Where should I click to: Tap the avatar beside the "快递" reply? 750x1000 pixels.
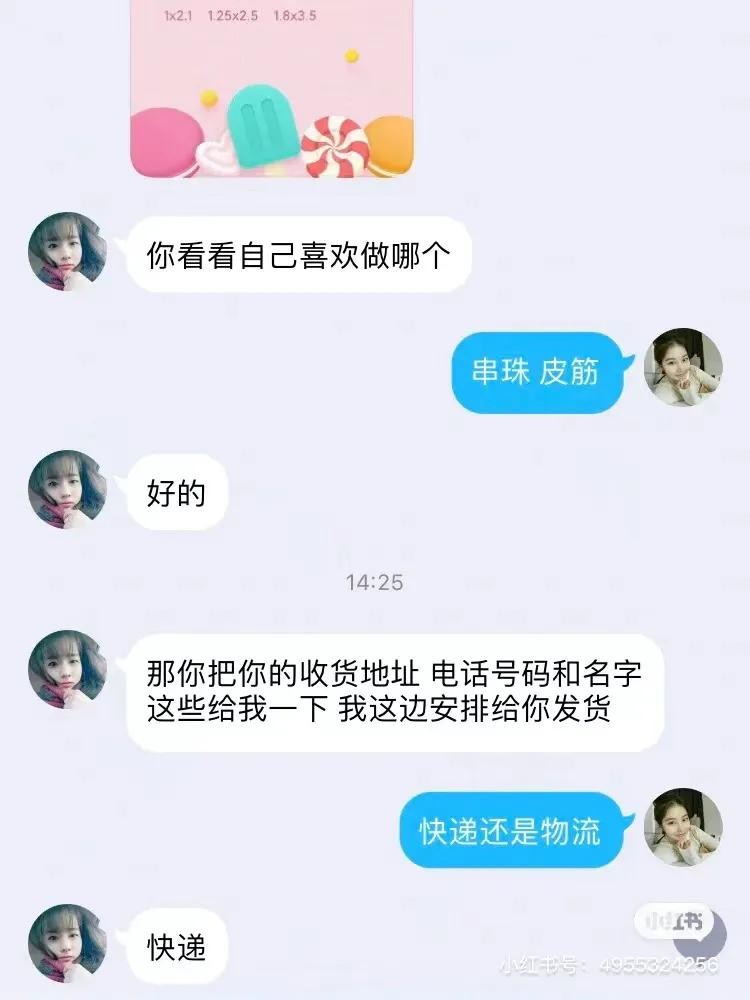point(67,944)
